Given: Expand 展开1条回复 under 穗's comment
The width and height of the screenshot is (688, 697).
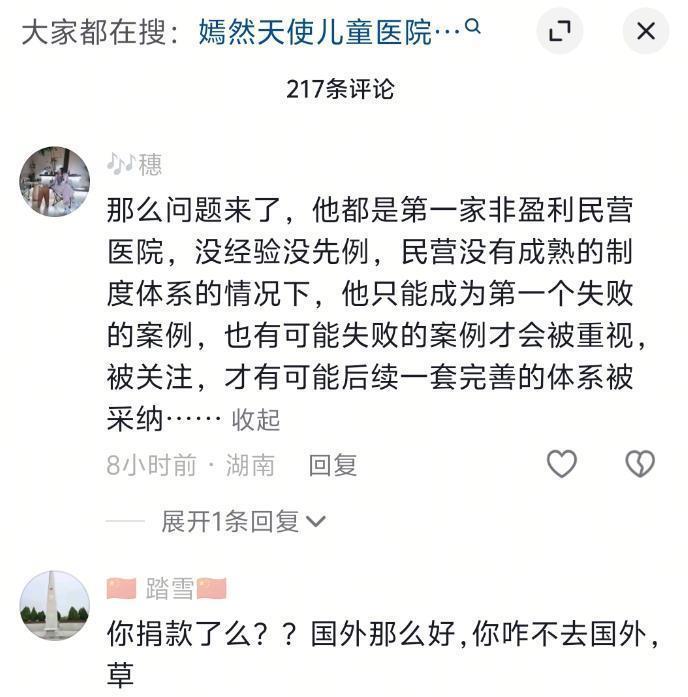Looking at the screenshot, I should [244, 521].
